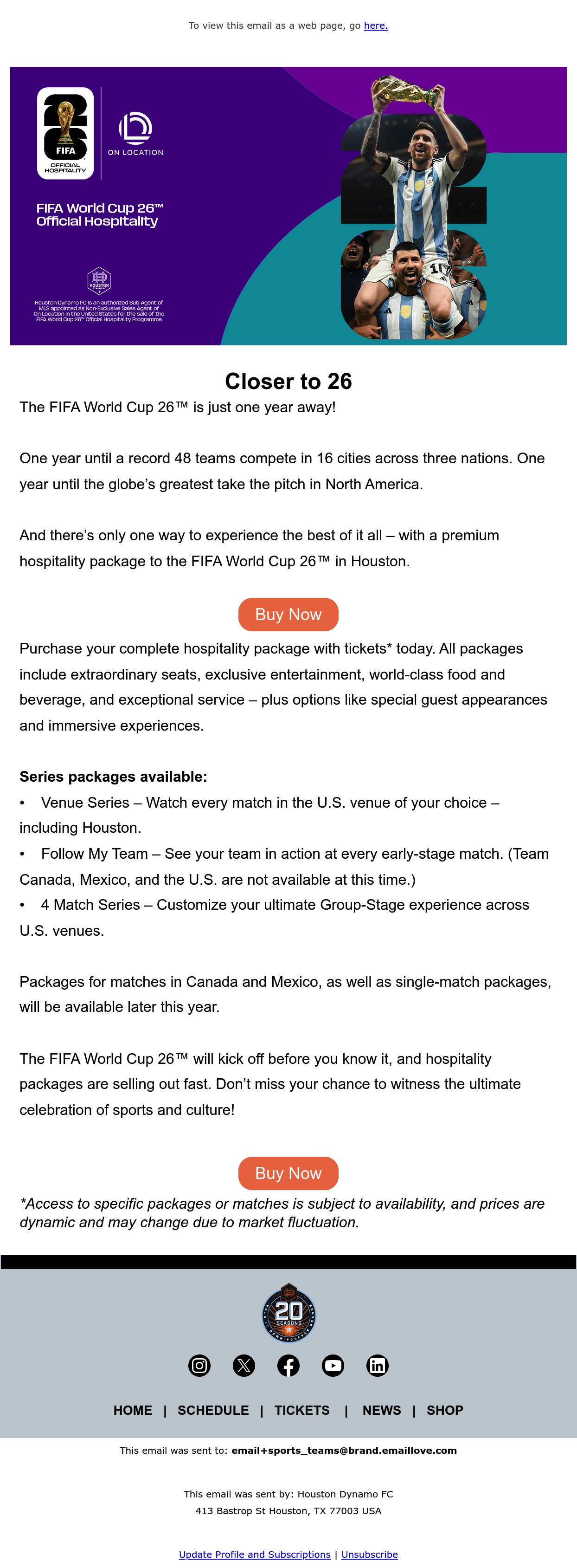Image resolution: width=577 pixels, height=1568 pixels.
Task: Open the TICKETS footer link
Action: (302, 1410)
